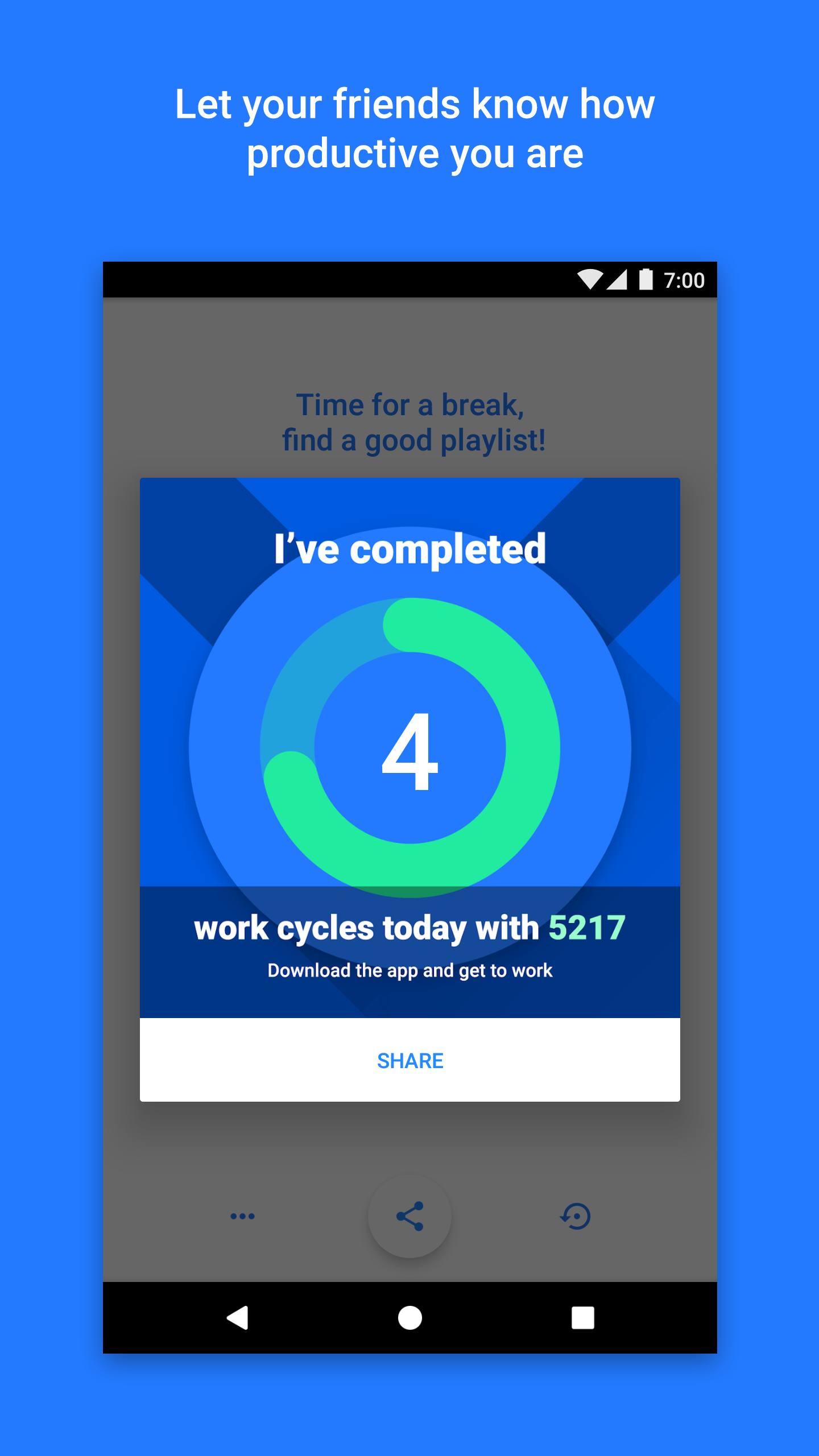Reset the work cycle timer
Image resolution: width=819 pixels, height=1456 pixels.
pyautogui.click(x=576, y=1215)
